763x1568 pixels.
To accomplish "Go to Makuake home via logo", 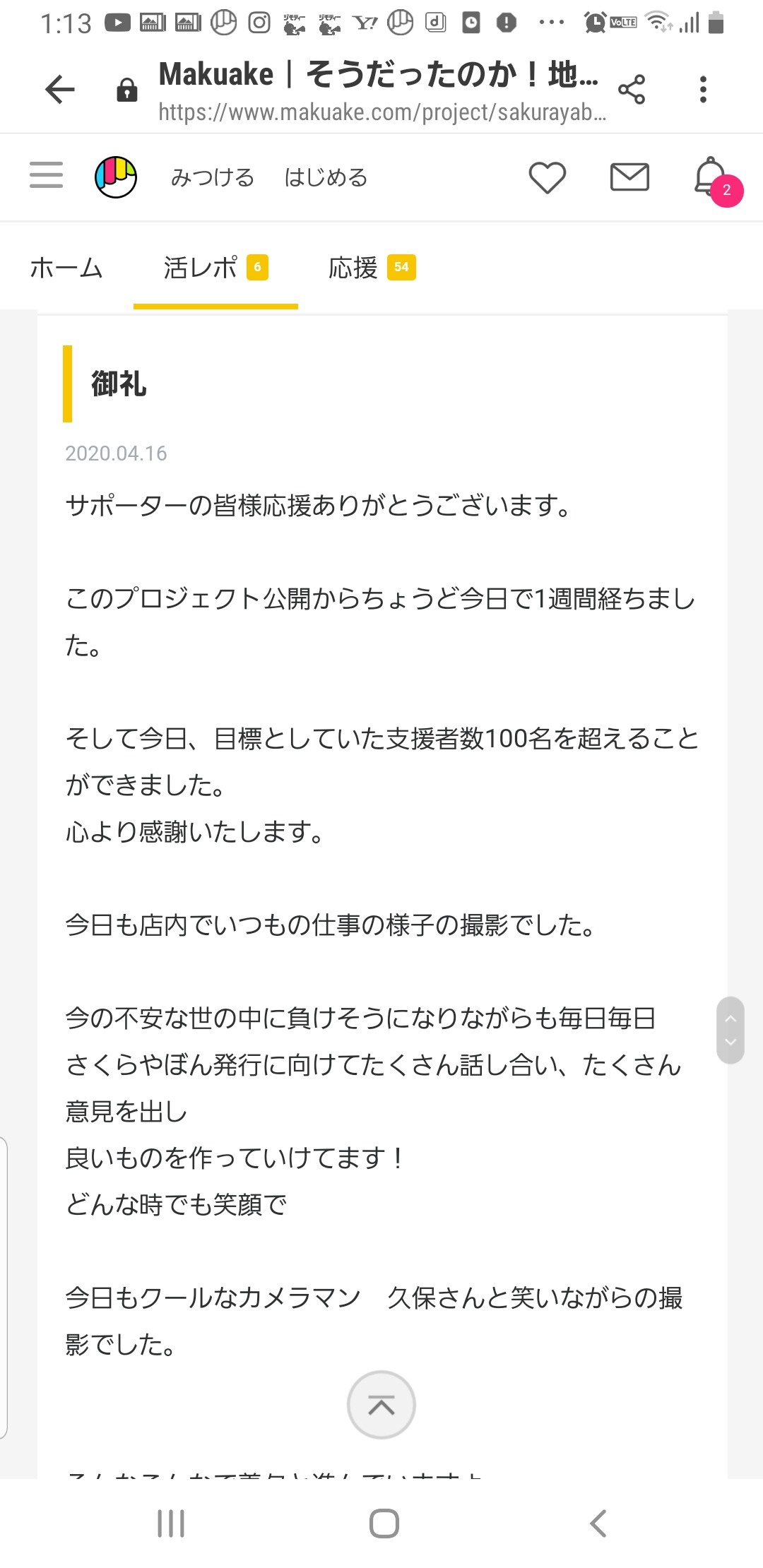I will (116, 177).
